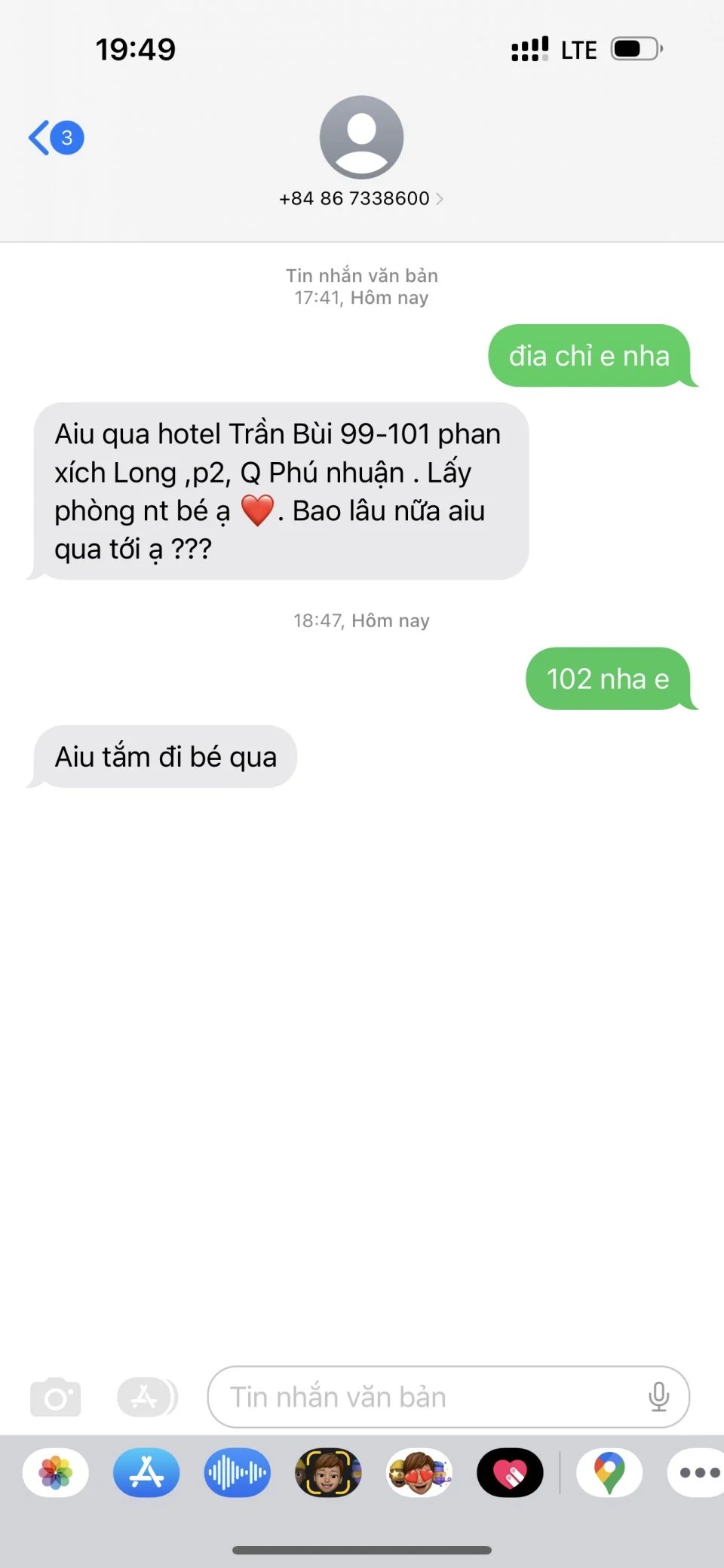Open the Memoji camera effects app
This screenshot has height=1568, width=724.
pyautogui.click(x=328, y=1472)
